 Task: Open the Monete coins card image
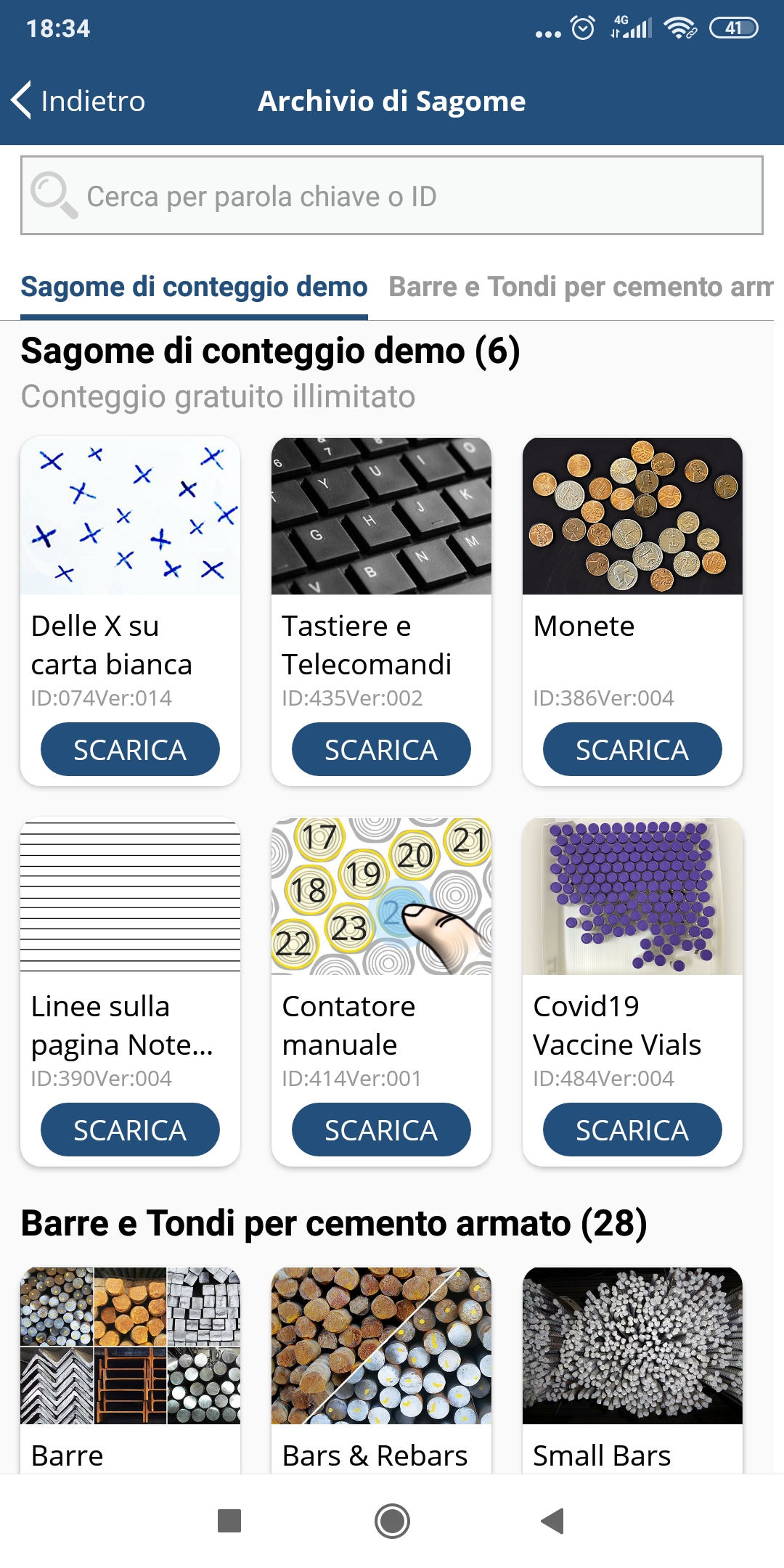click(x=632, y=516)
